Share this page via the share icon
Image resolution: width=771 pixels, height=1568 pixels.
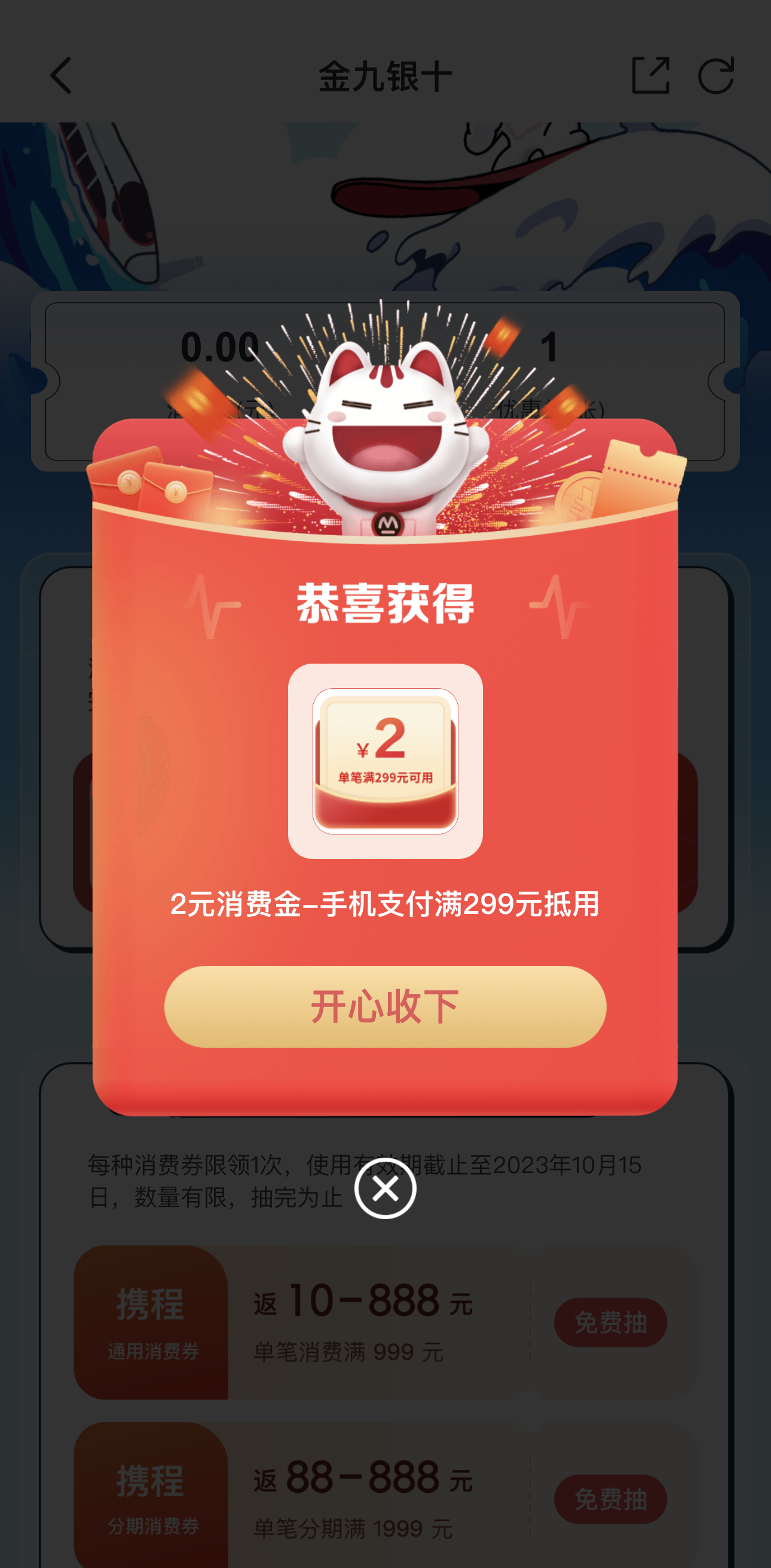[x=650, y=75]
